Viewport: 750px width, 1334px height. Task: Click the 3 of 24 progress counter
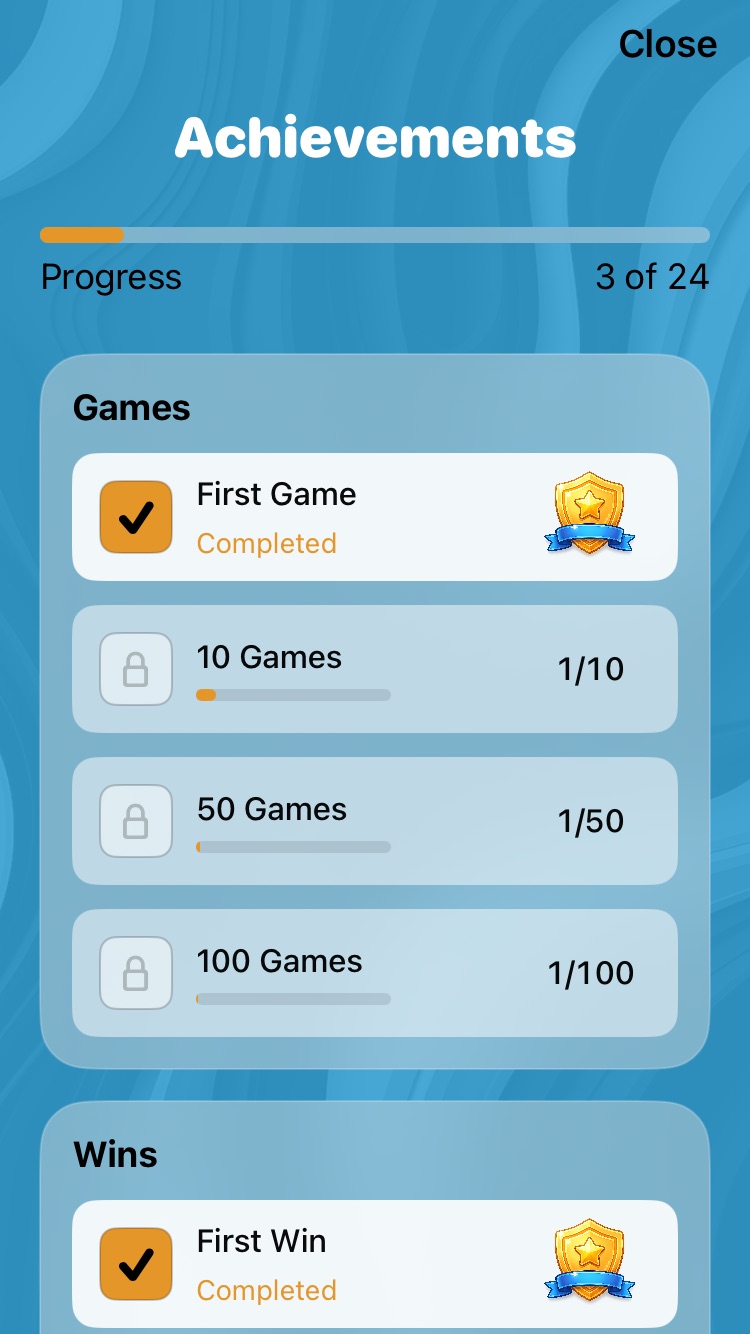click(x=652, y=277)
